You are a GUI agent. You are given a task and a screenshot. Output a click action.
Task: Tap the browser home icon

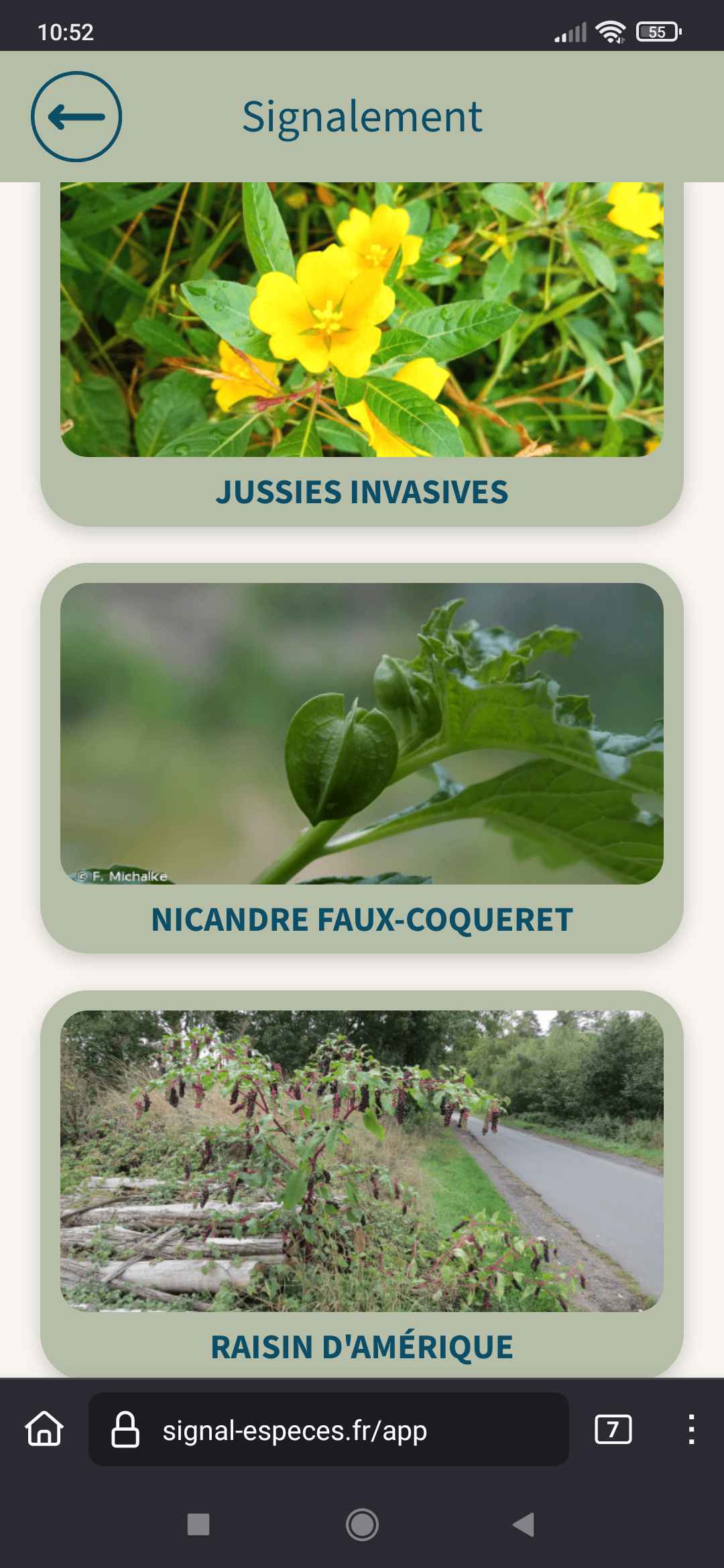[x=44, y=1429]
